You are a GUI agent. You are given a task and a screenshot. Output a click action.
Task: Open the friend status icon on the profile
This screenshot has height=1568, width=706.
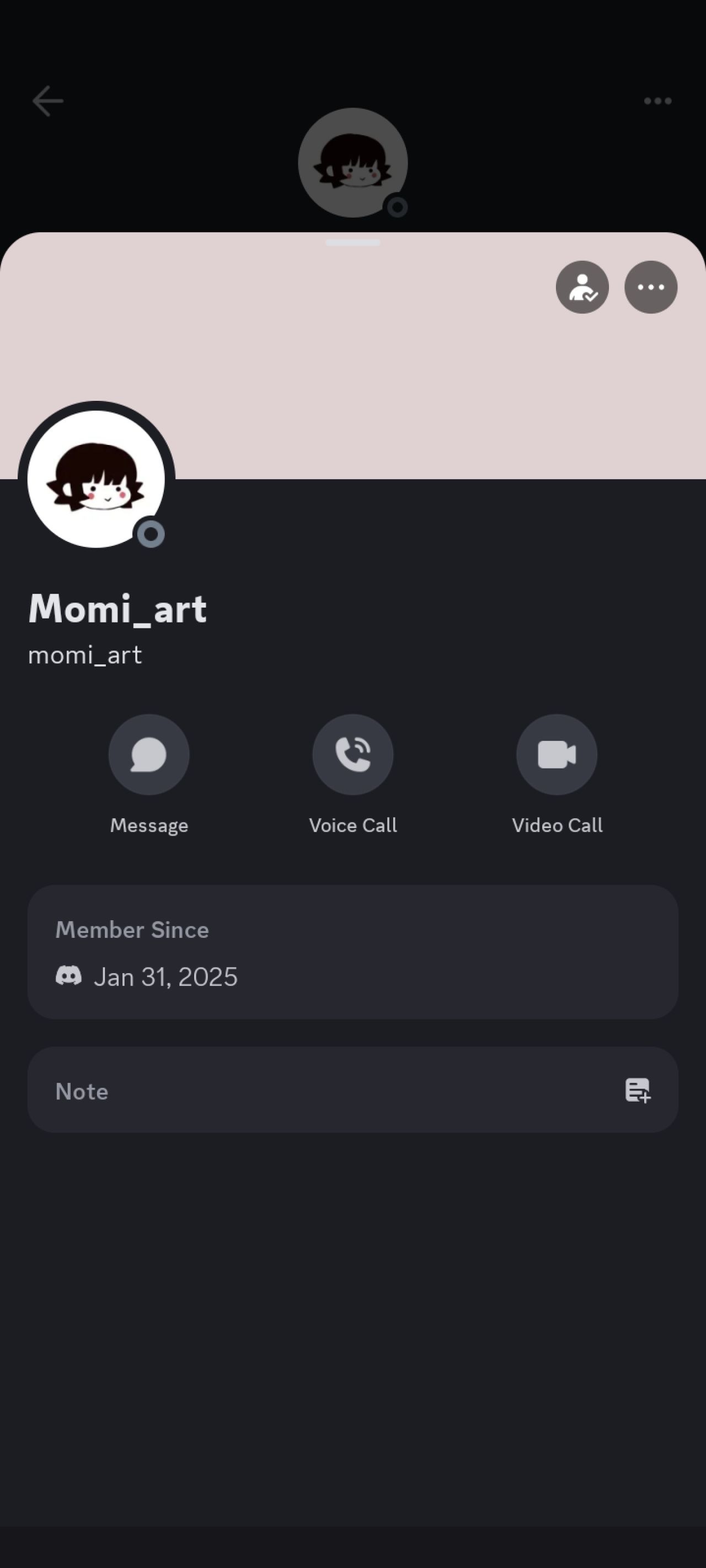(x=582, y=287)
